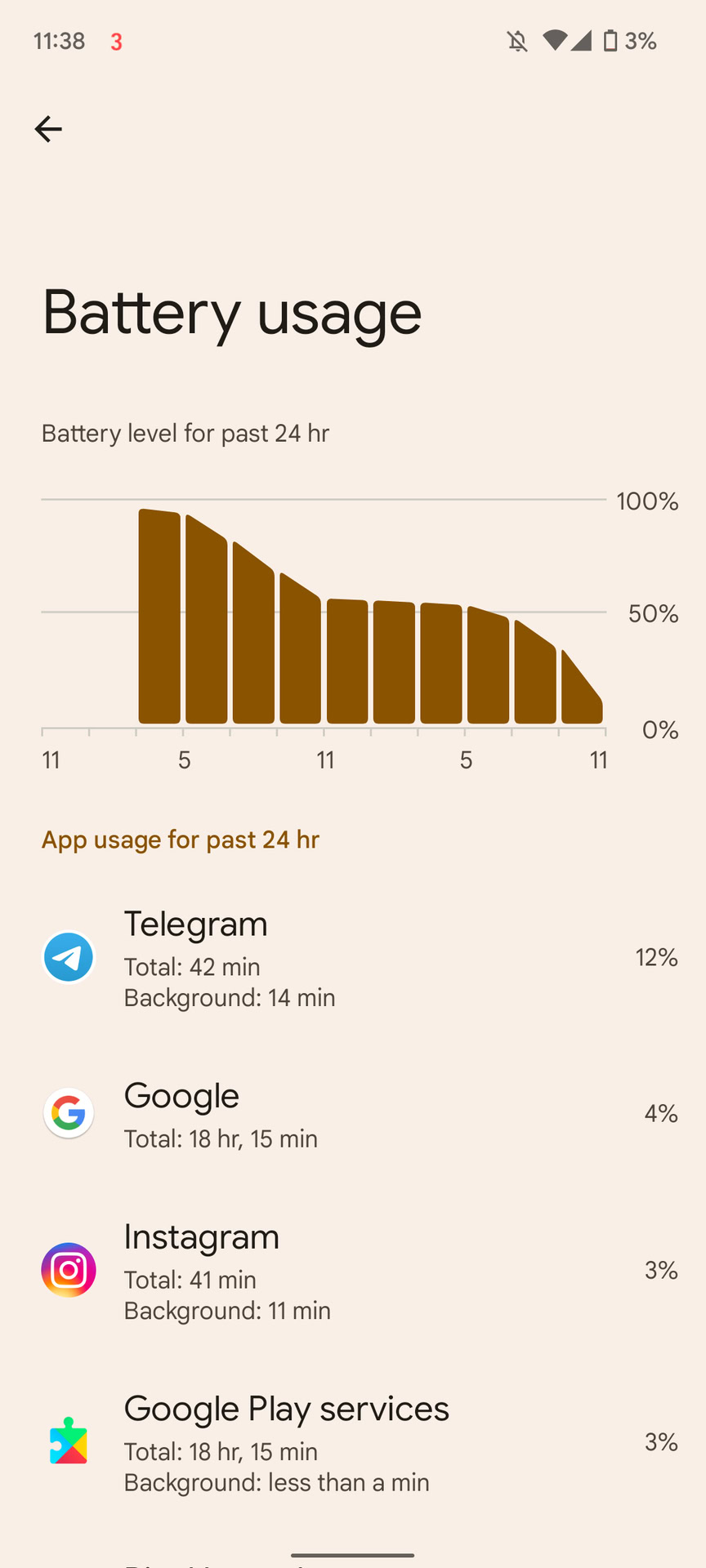Go back from Battery usage
This screenshot has height=1568, width=706.
48,129
